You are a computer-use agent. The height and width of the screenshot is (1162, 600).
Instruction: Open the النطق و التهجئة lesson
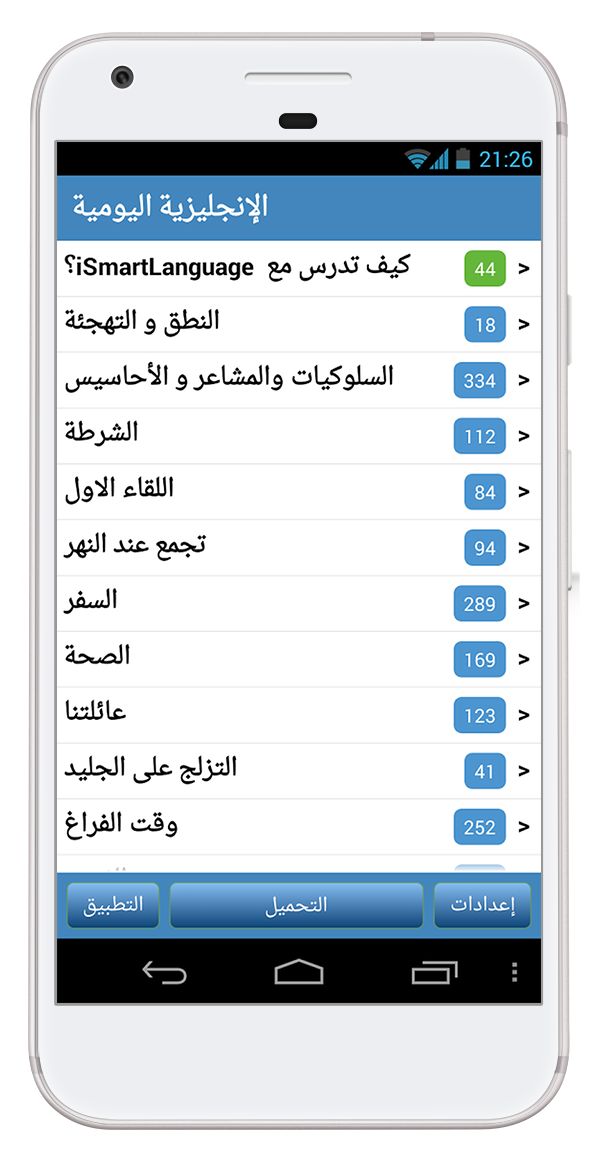pos(299,325)
